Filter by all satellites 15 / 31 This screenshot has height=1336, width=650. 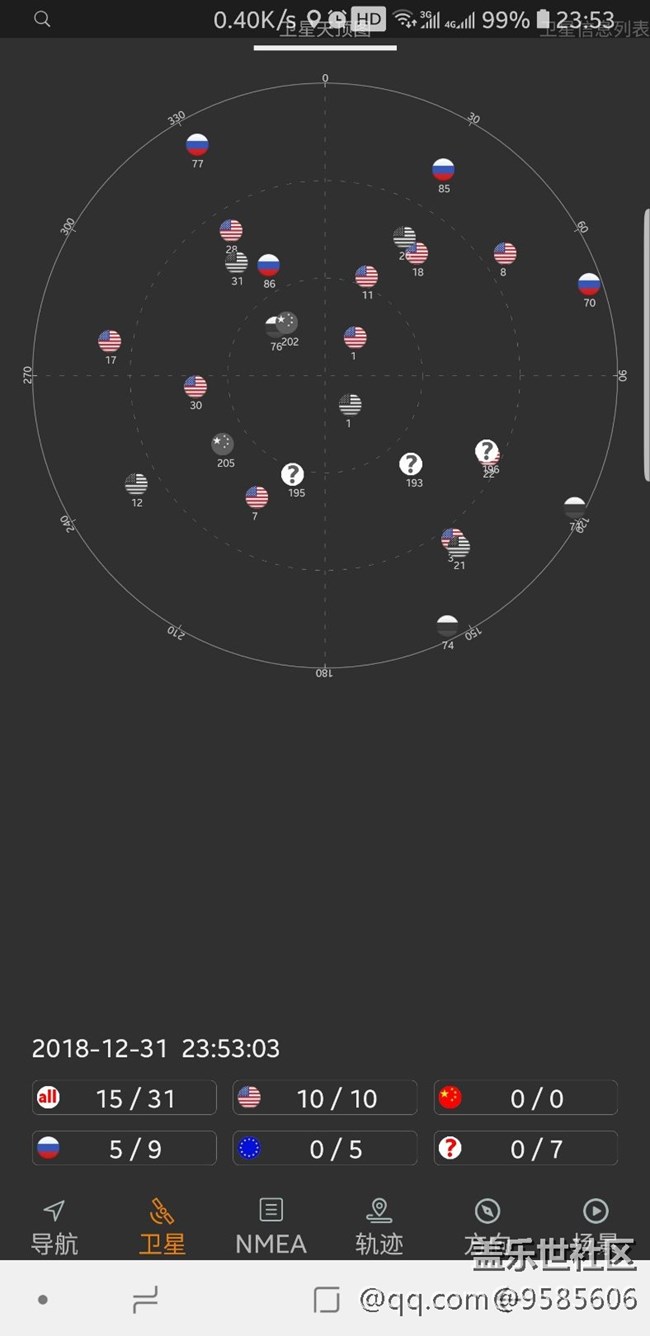124,1098
